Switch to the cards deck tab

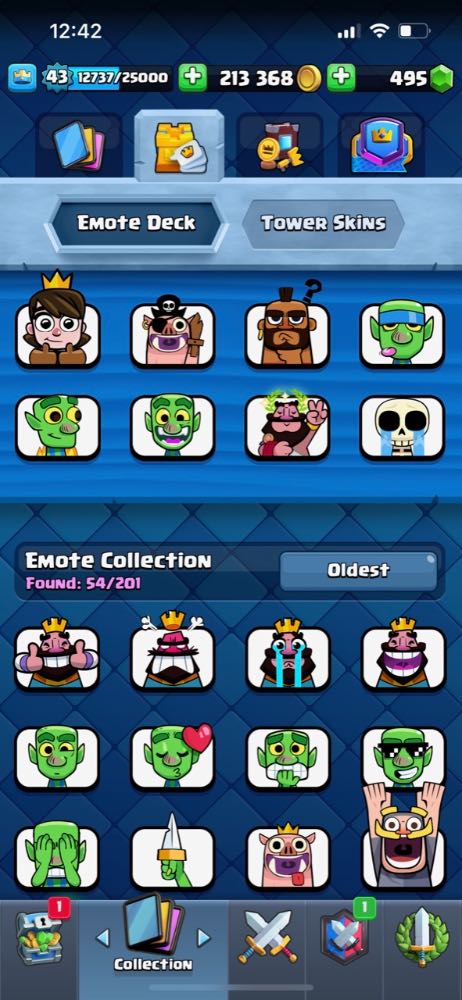78,146
